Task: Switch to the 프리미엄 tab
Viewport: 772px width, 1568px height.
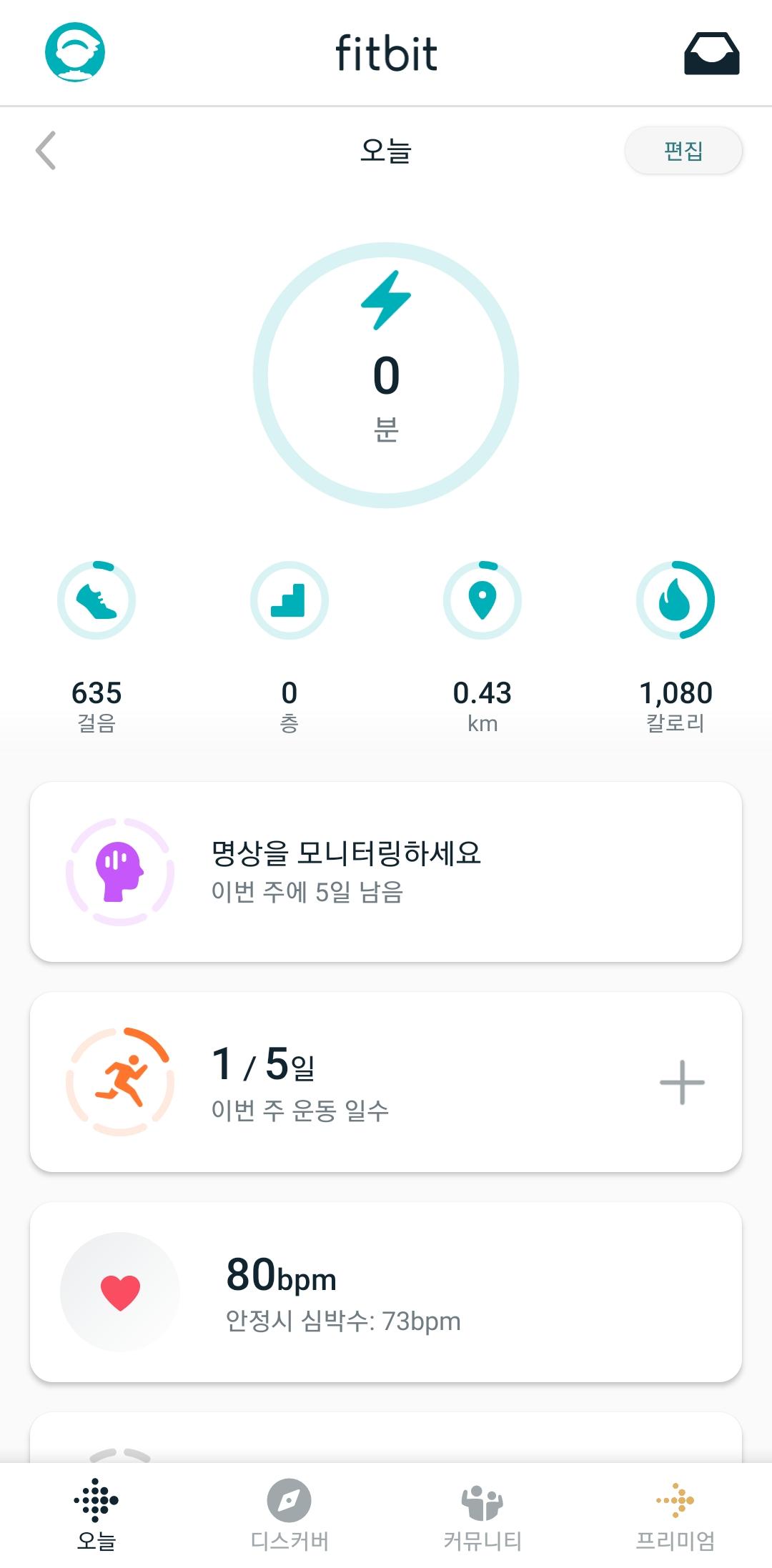Action: coord(675,1514)
